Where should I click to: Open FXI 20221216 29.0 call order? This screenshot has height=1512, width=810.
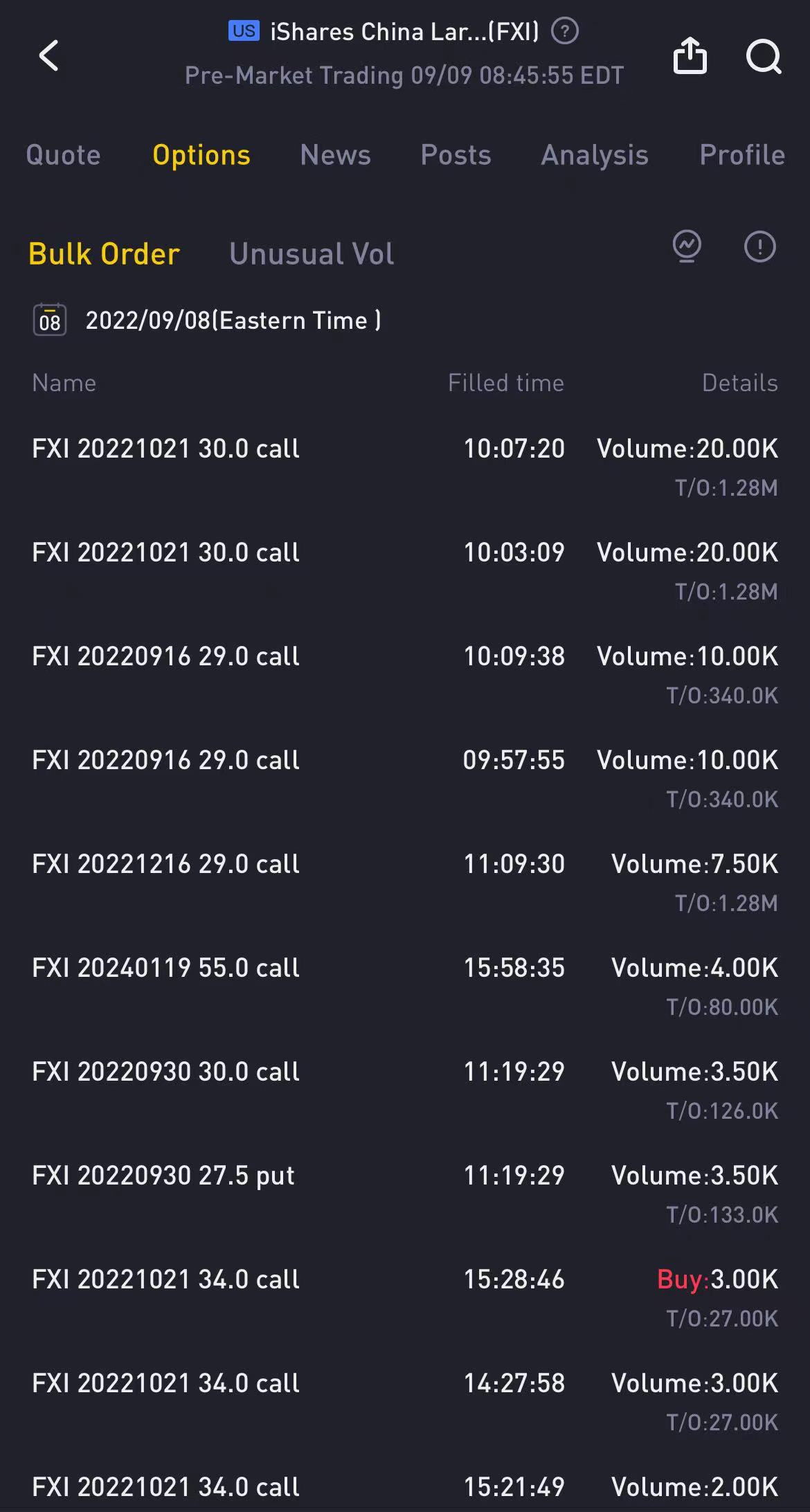405,882
